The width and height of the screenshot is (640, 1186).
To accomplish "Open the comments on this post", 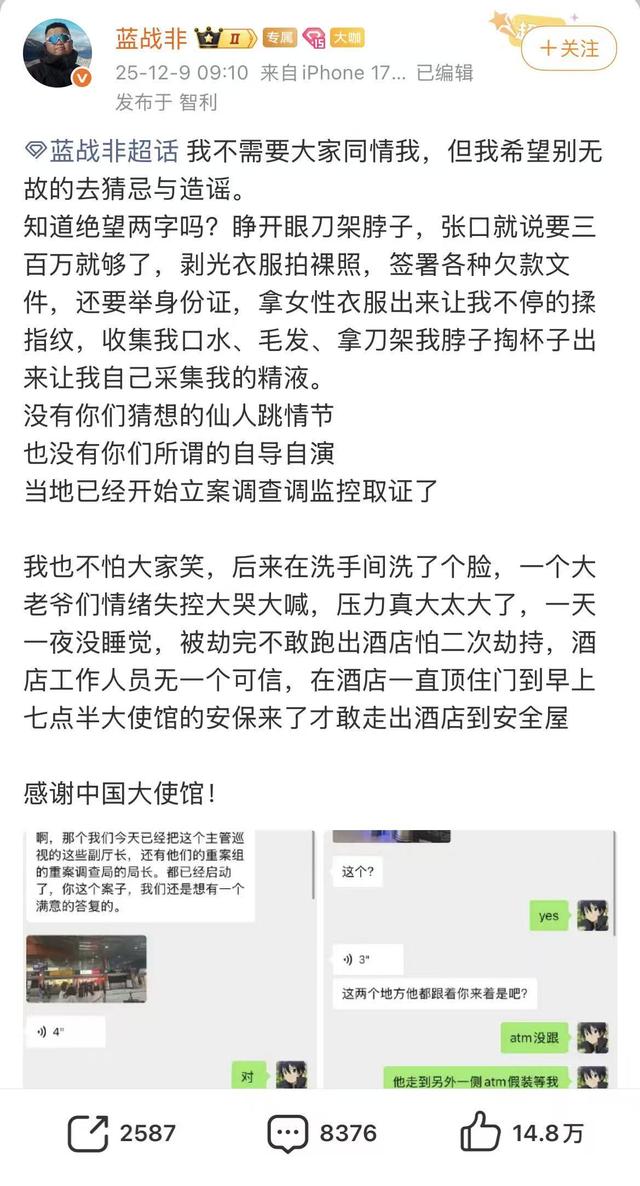I will pyautogui.click(x=322, y=1133).
